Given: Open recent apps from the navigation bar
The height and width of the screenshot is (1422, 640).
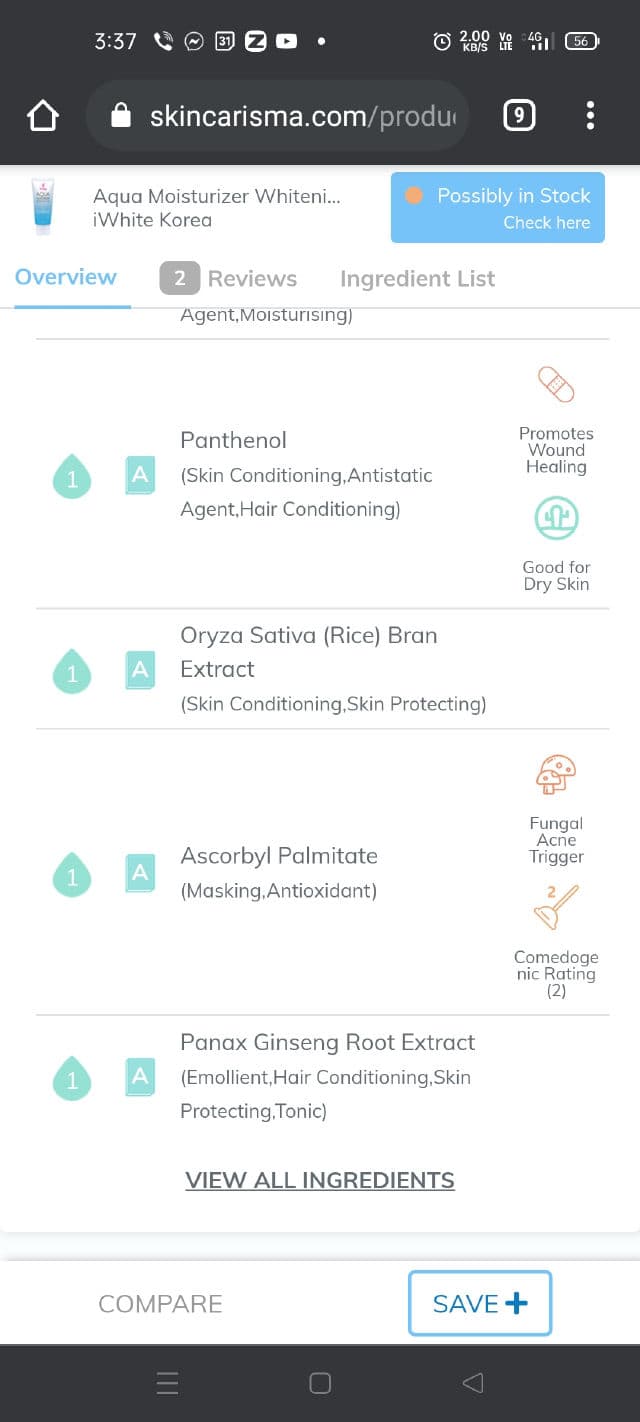Looking at the screenshot, I should pos(168,1383).
